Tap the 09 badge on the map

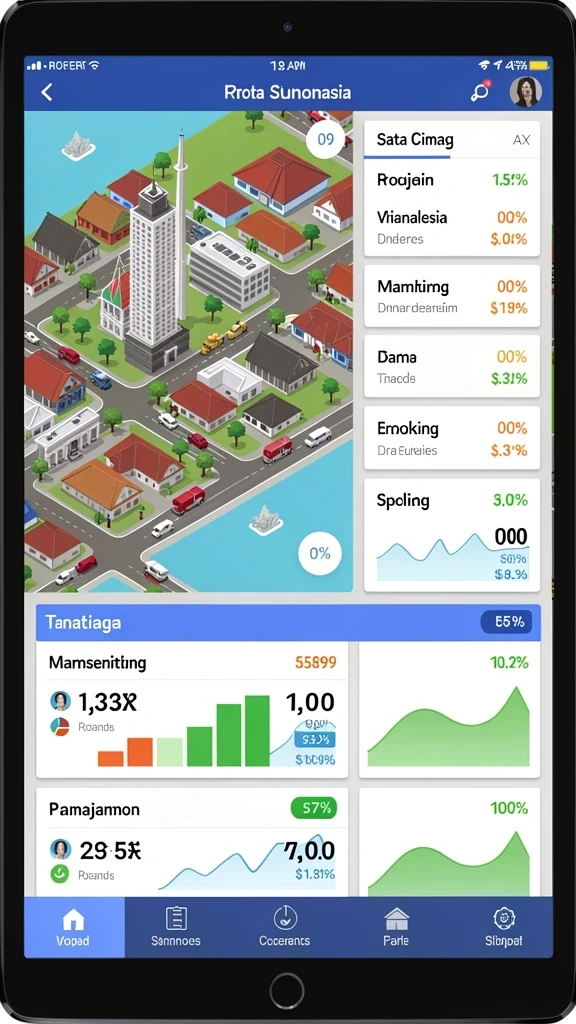(x=325, y=139)
